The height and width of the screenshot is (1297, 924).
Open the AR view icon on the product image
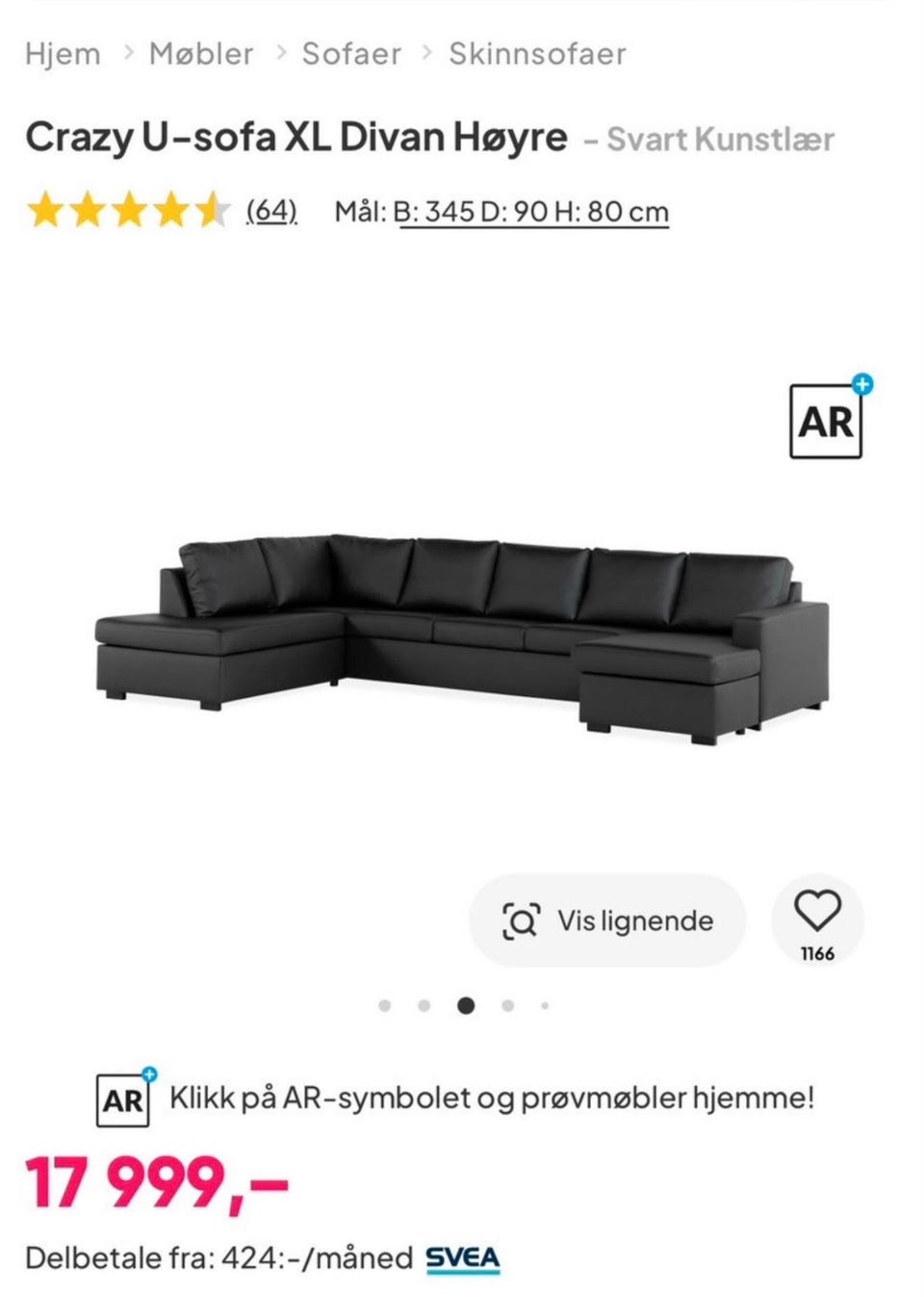(824, 421)
